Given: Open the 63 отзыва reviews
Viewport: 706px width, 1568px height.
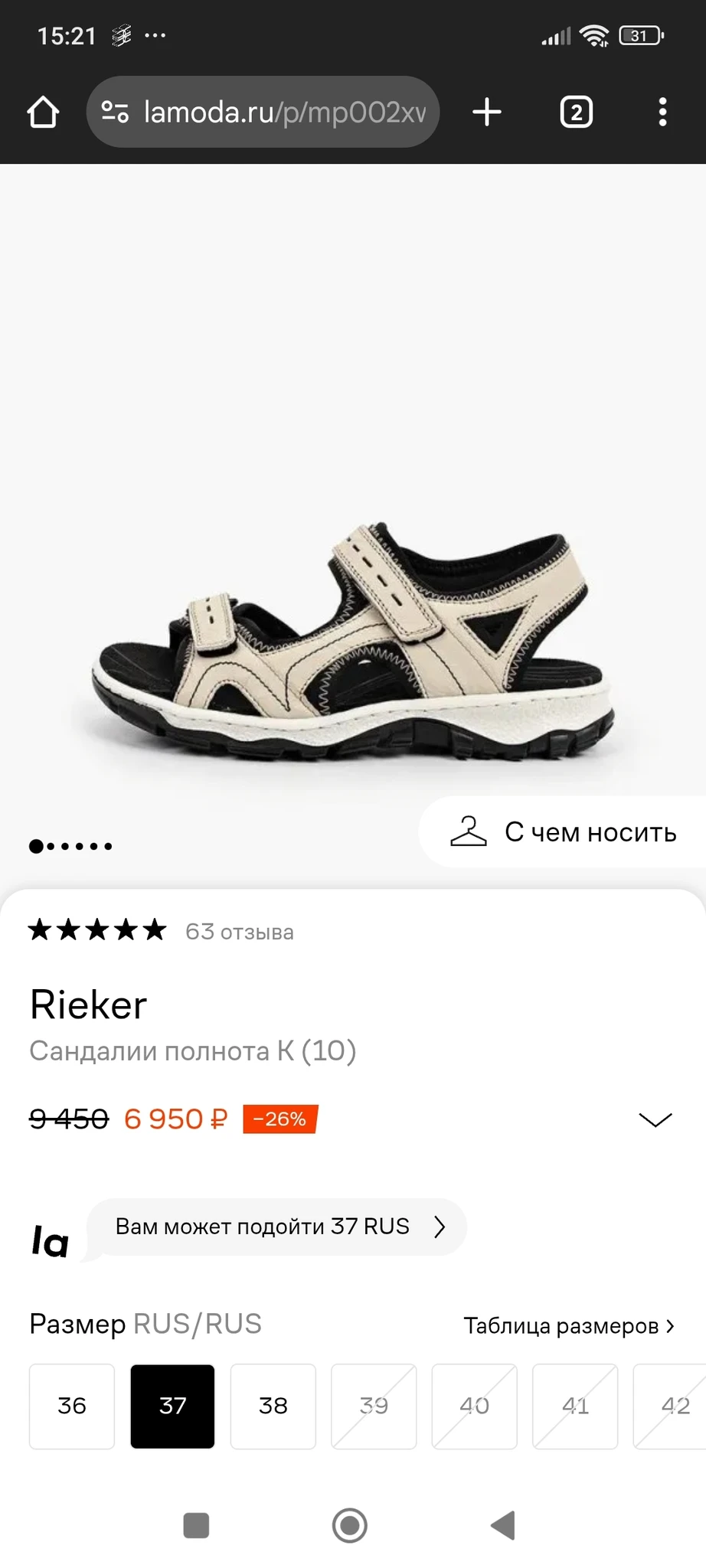Looking at the screenshot, I should point(239,932).
